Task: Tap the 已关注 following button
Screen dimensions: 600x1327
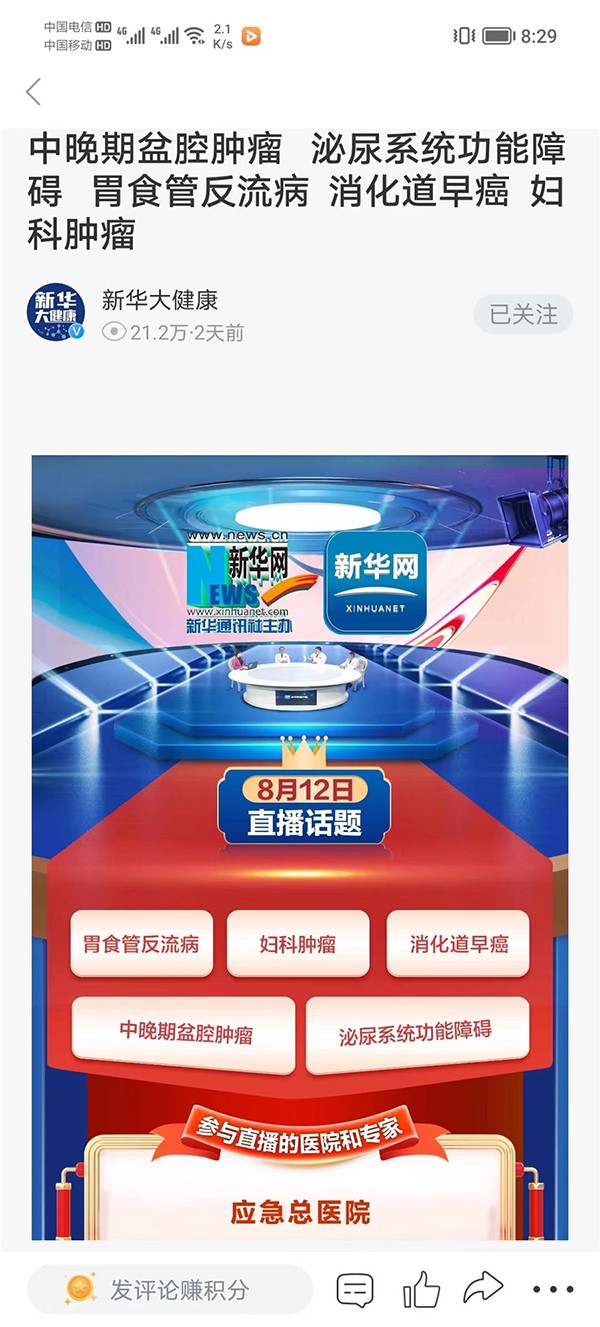Action: [523, 314]
